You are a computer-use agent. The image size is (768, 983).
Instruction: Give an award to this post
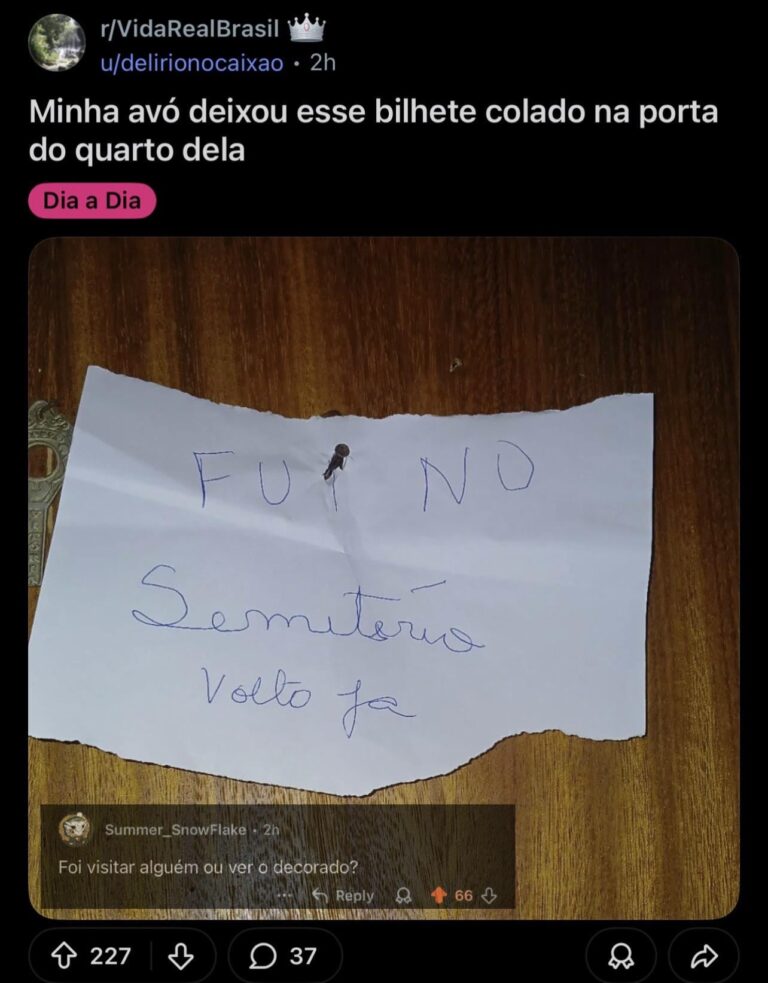tap(621, 956)
